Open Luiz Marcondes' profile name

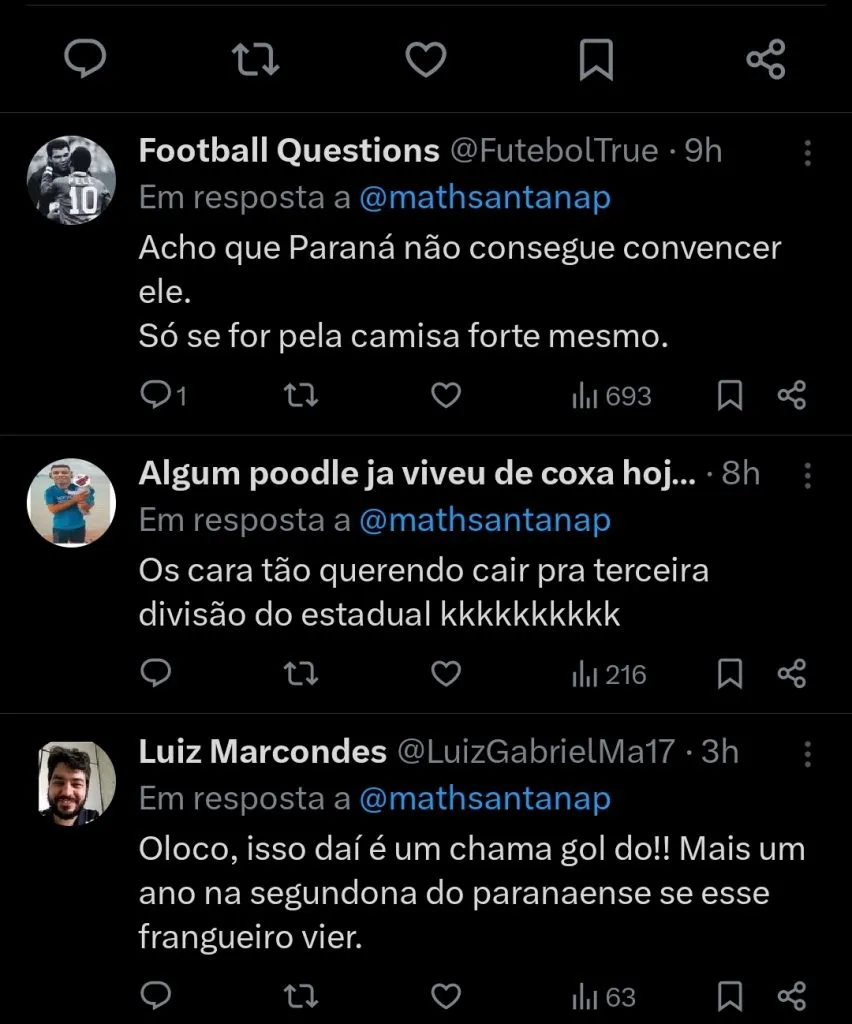coord(262,752)
